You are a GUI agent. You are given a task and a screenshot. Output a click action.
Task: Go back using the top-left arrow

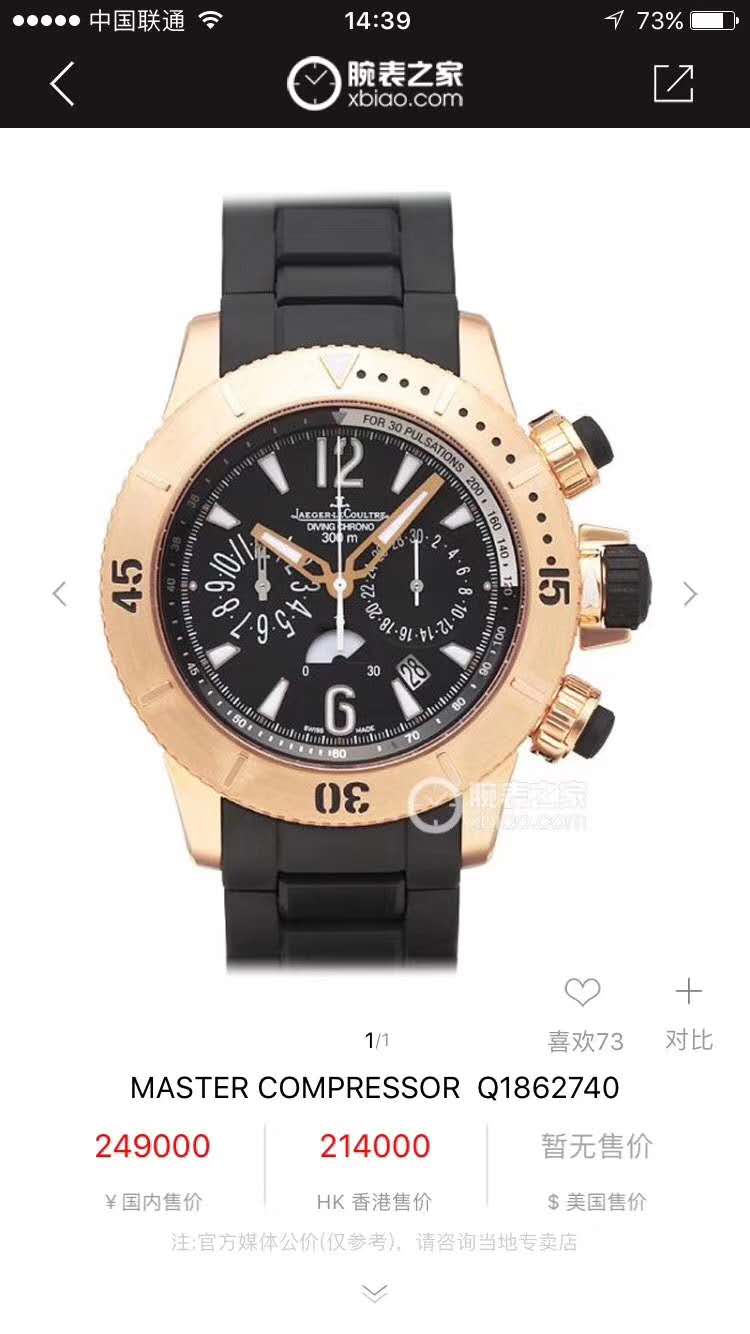click(62, 83)
